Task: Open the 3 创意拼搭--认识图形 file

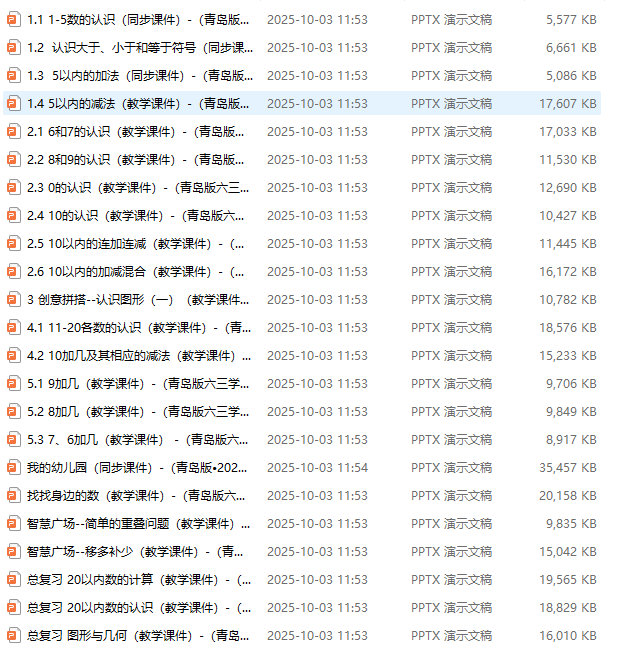Action: tap(138, 299)
